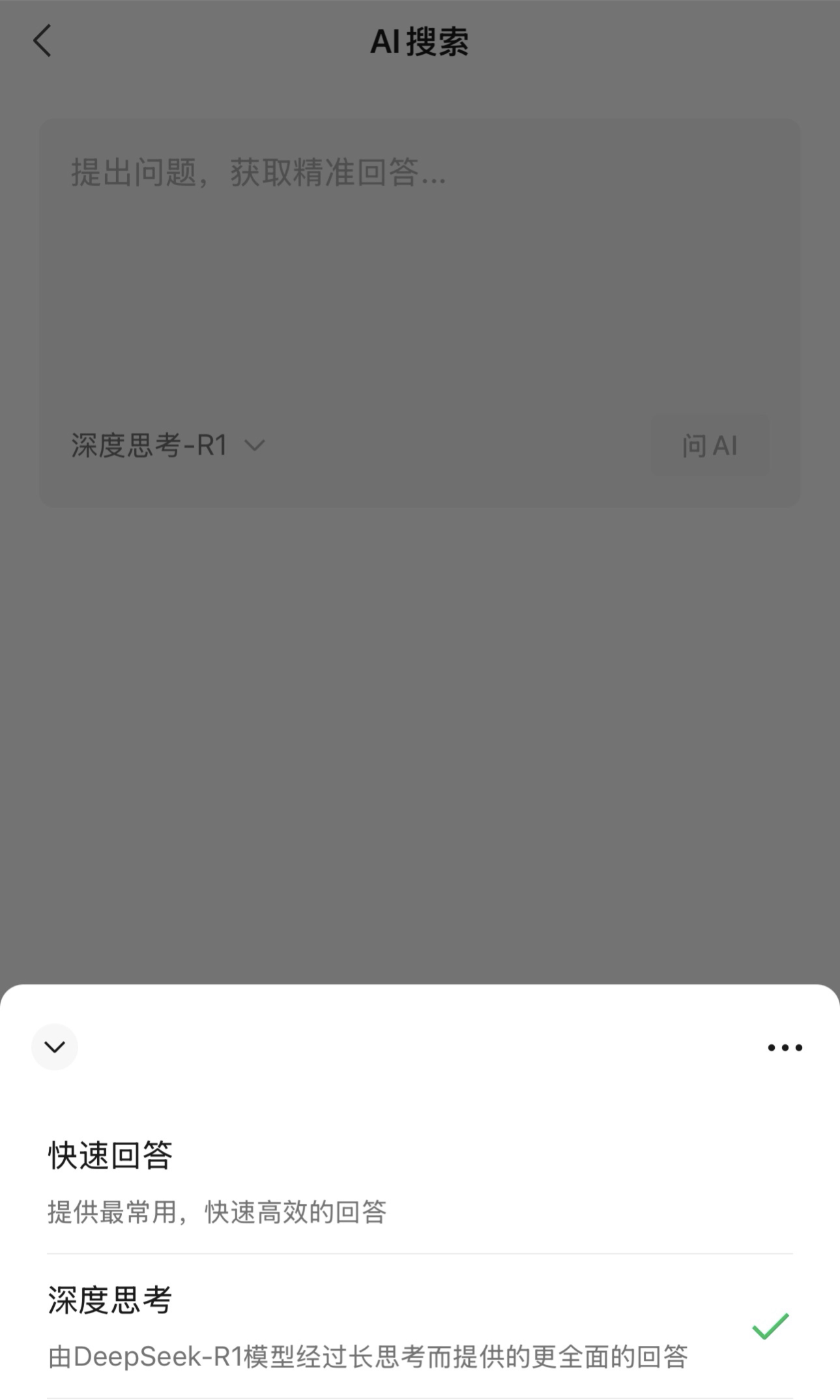Screen dimensions: 840x1400
Task: Open the three-dot more options menu
Action: pyautogui.click(x=785, y=1047)
